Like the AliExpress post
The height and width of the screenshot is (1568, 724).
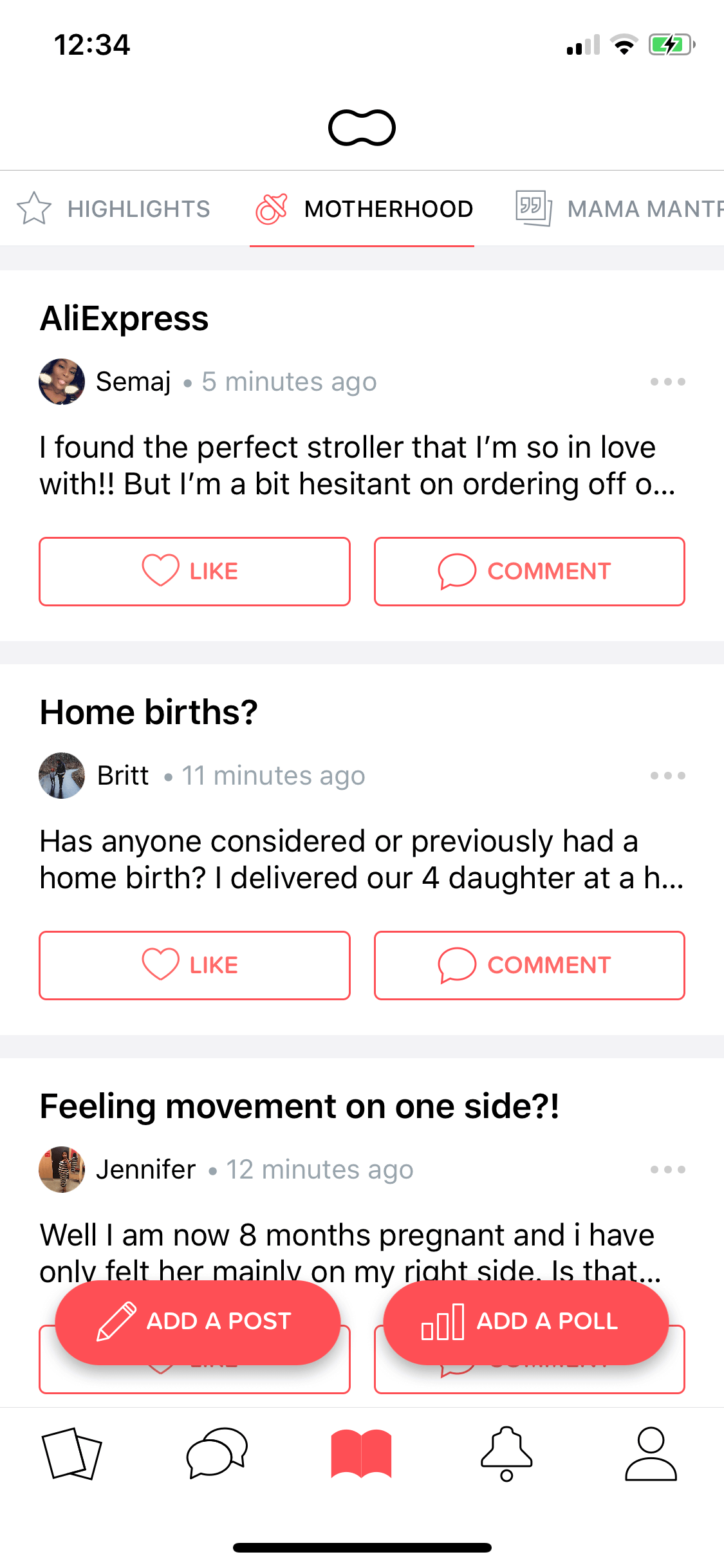194,572
